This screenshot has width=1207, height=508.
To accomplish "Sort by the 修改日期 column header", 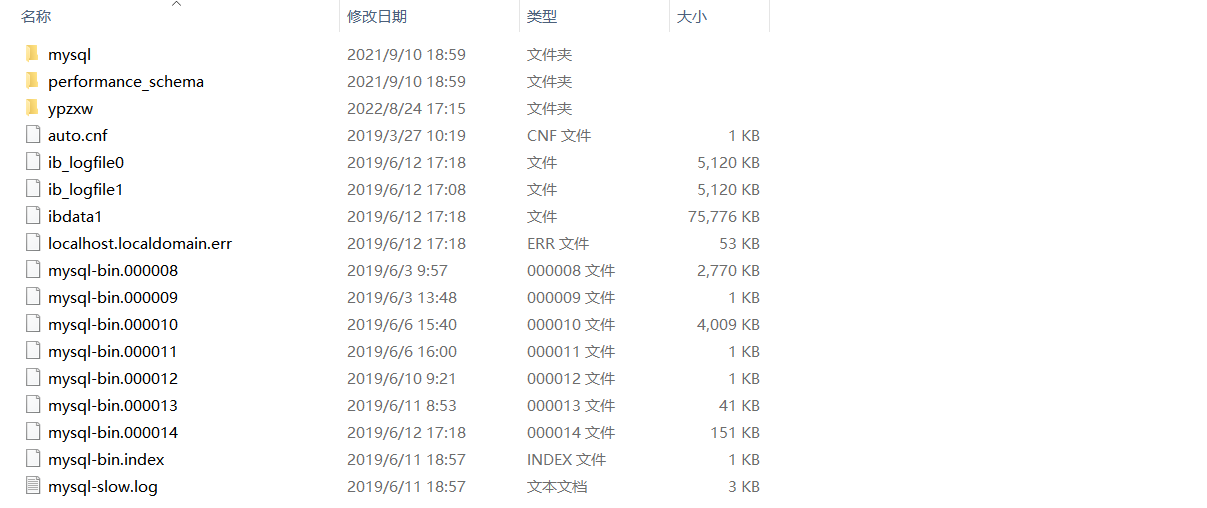I will pos(377,17).
